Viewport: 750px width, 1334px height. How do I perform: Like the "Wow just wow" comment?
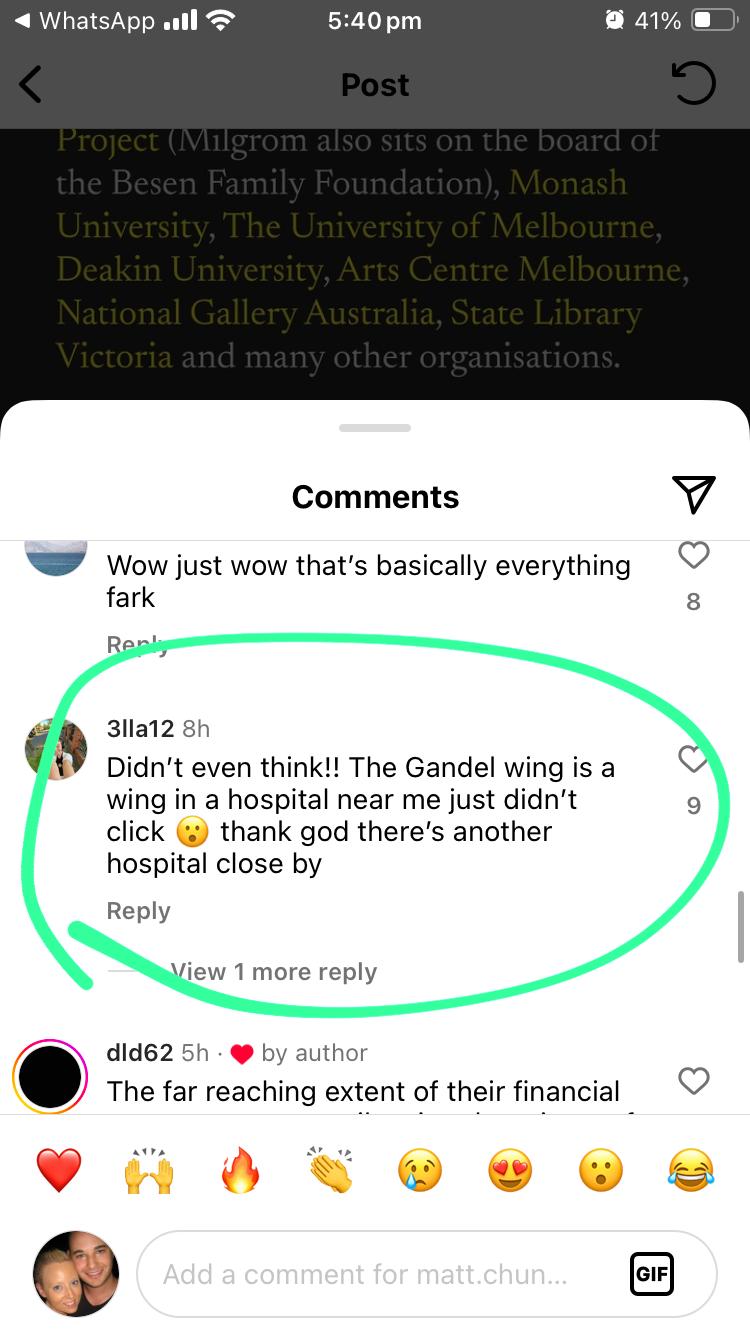693,555
